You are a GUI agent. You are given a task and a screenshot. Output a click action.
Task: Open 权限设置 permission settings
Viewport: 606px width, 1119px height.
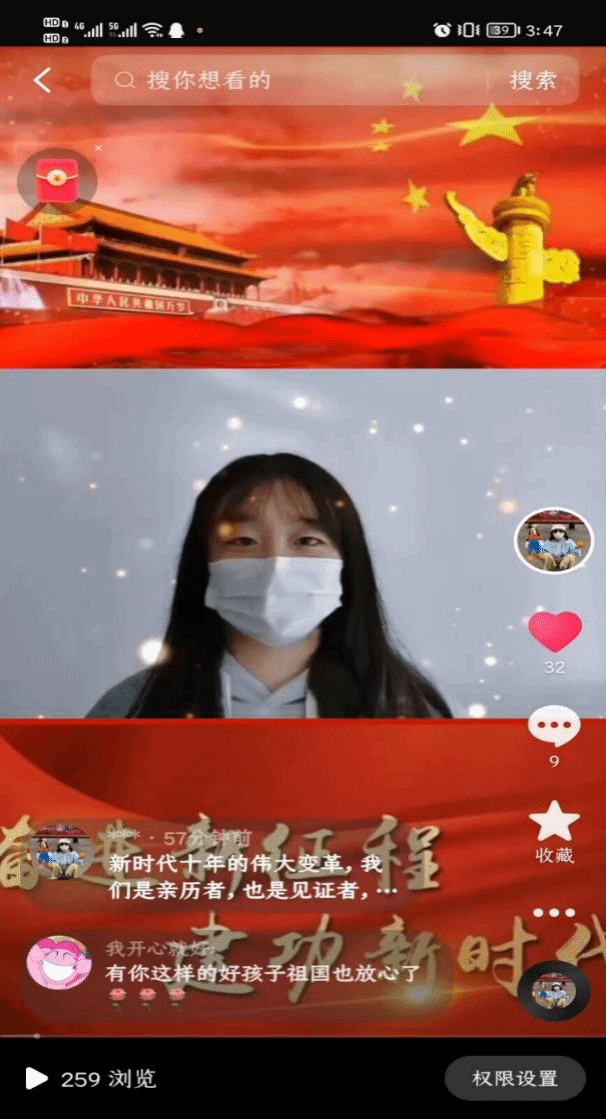515,1078
